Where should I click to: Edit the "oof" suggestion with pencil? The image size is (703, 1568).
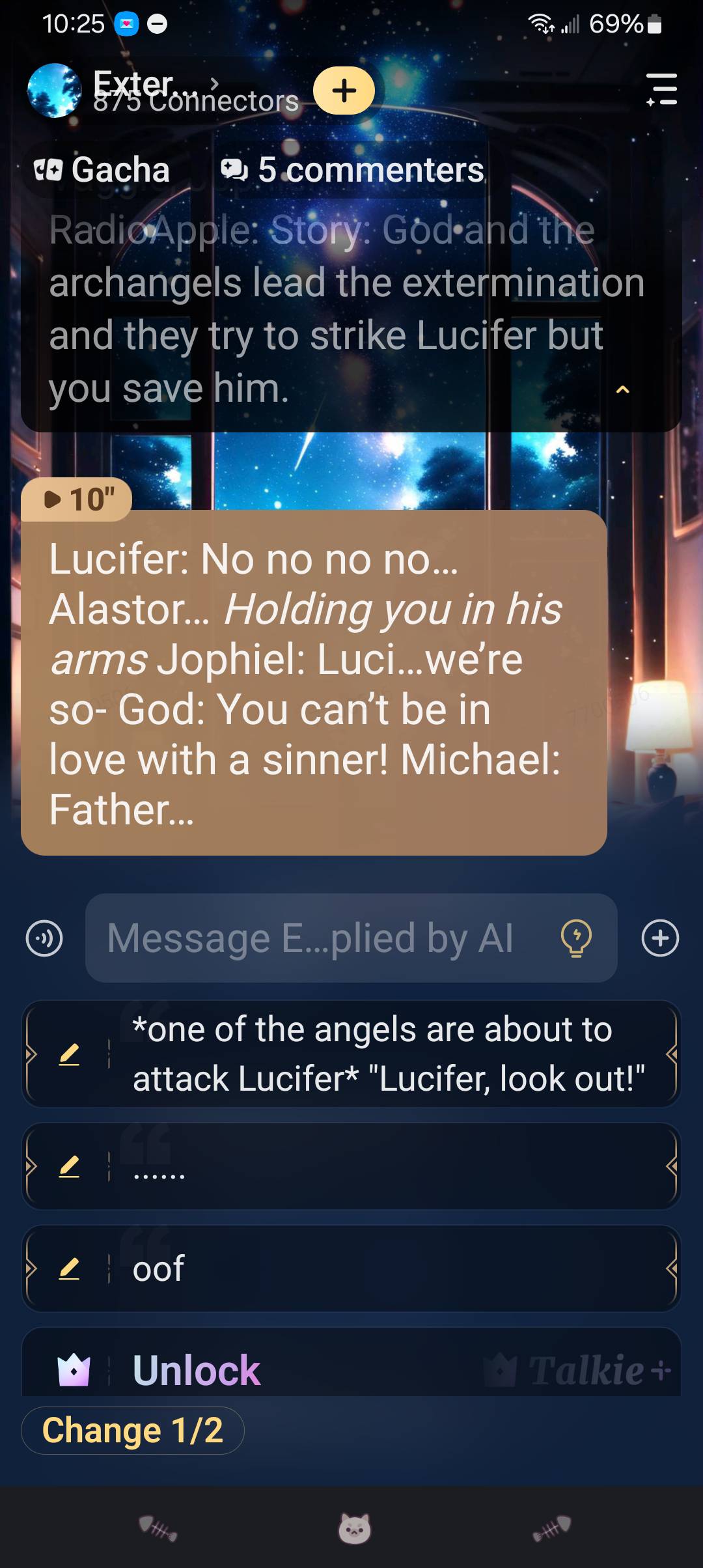pyautogui.click(x=69, y=1268)
